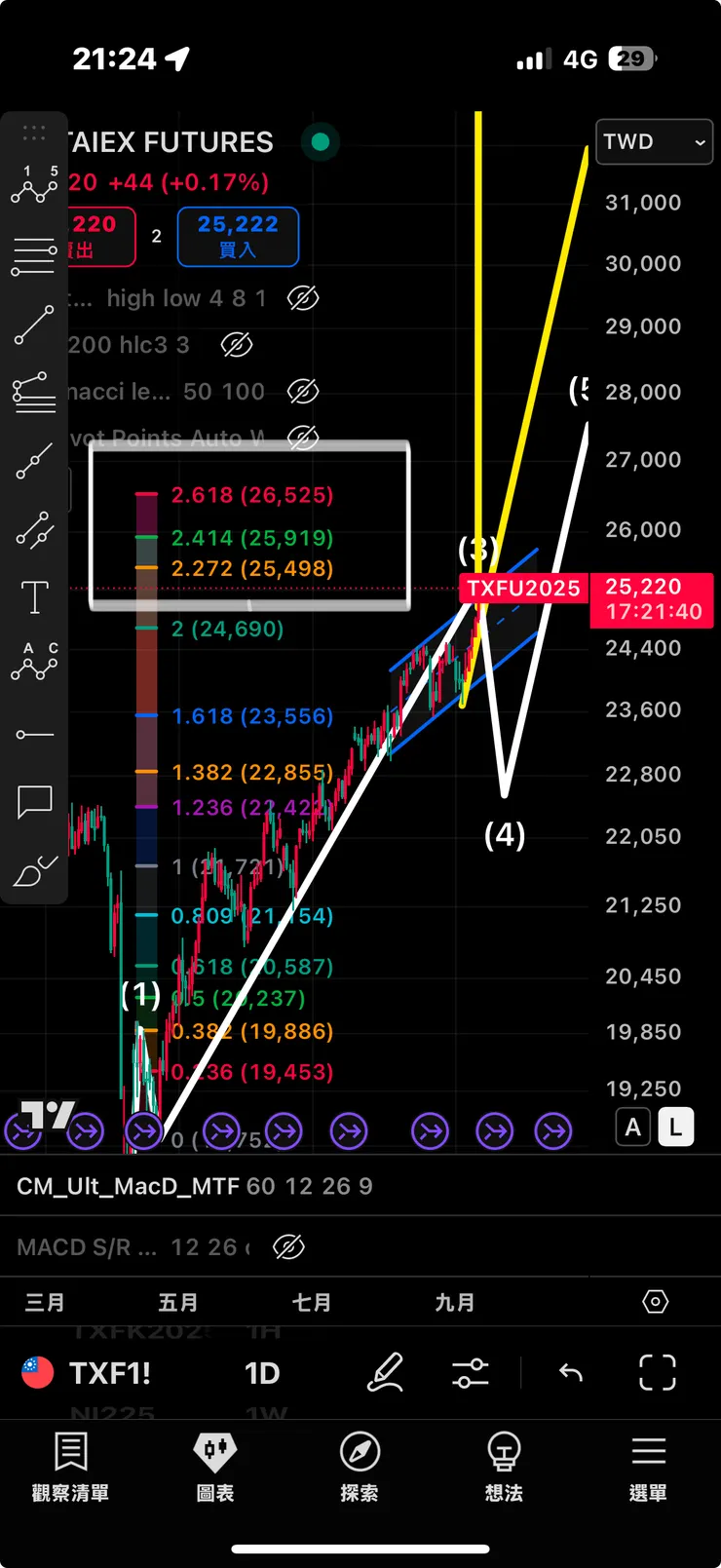The width and height of the screenshot is (721, 1568).
Task: Toggle visibility of high low indicator
Action: coord(303,298)
